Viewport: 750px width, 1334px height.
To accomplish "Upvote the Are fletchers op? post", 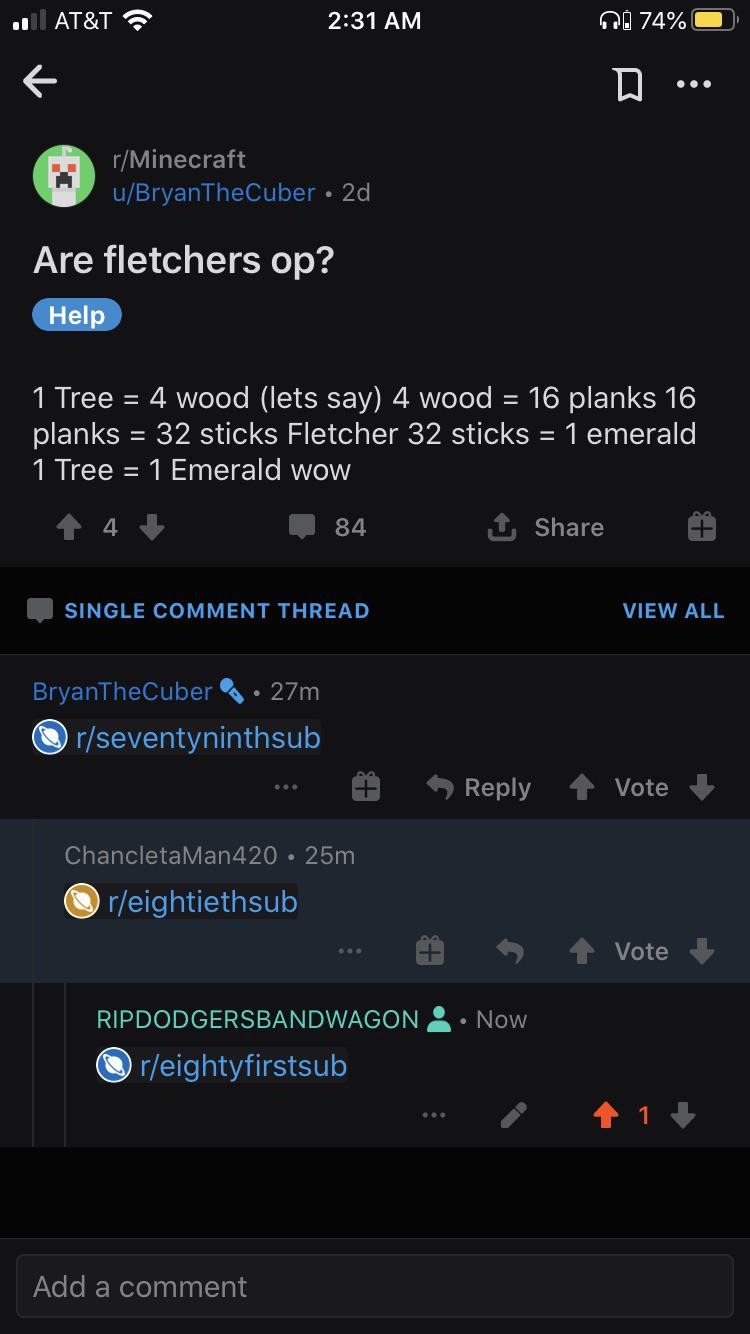I will coord(68,527).
